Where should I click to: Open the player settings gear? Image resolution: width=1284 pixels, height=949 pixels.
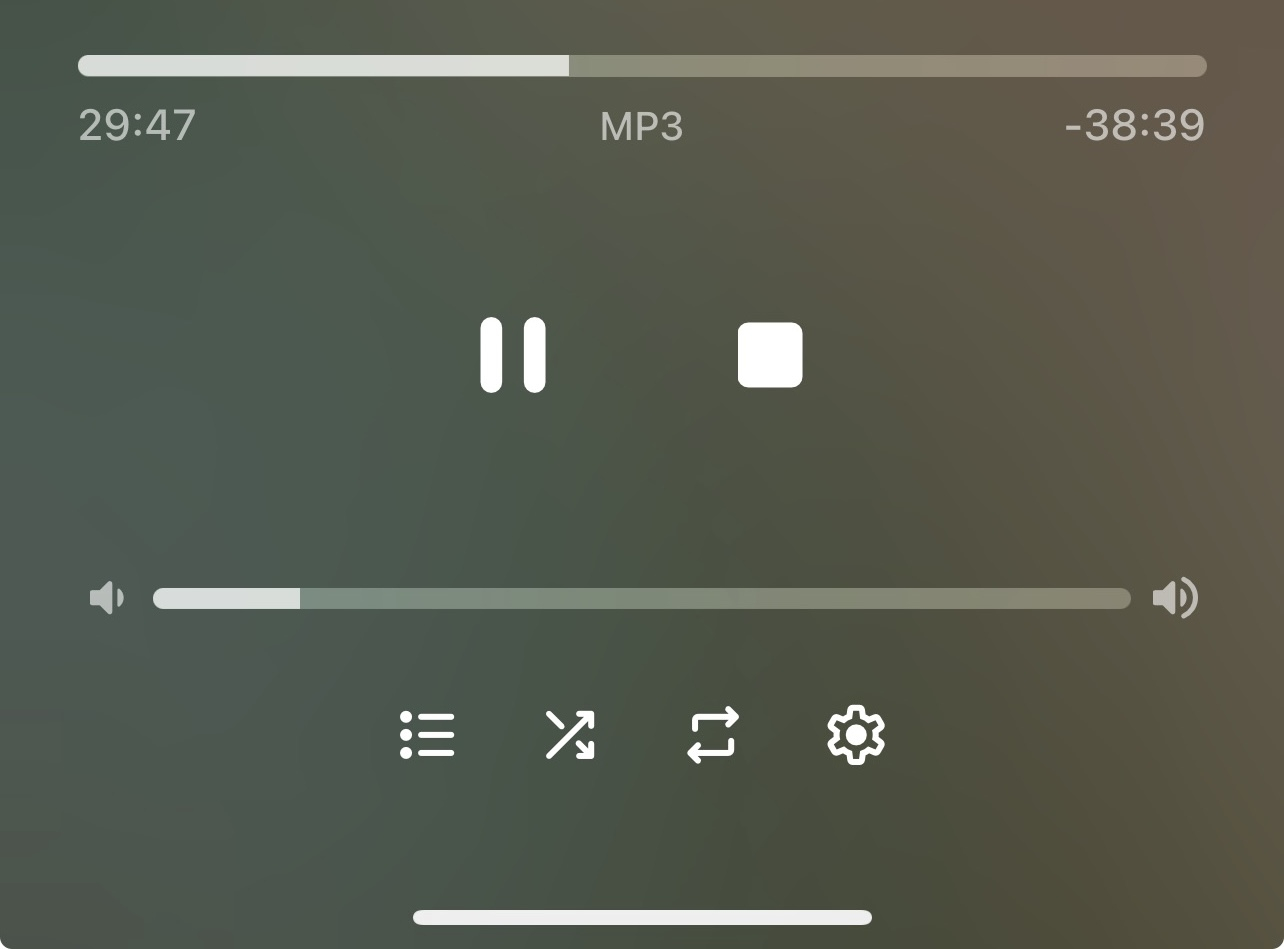(856, 735)
